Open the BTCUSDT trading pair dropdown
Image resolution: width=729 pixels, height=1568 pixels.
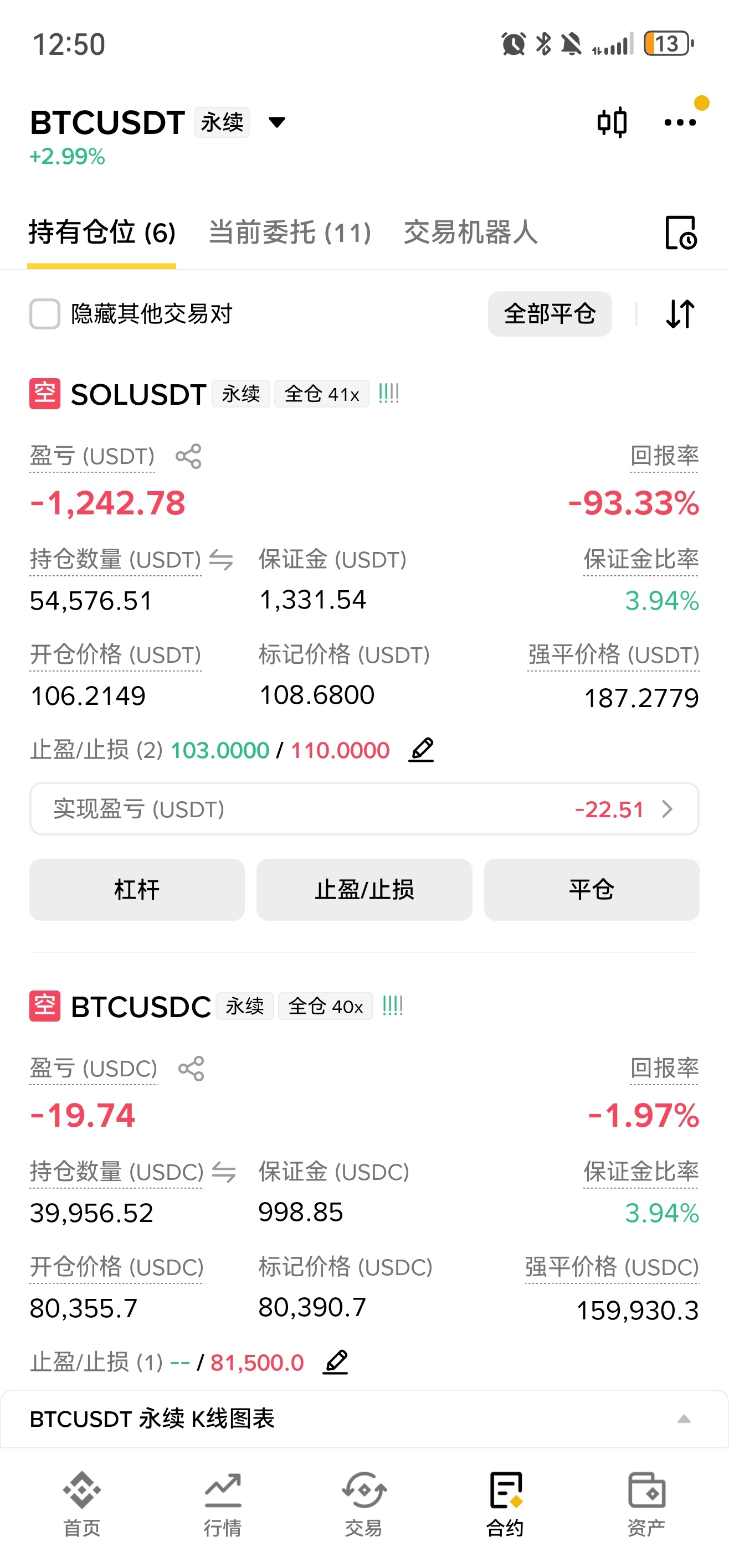(276, 122)
